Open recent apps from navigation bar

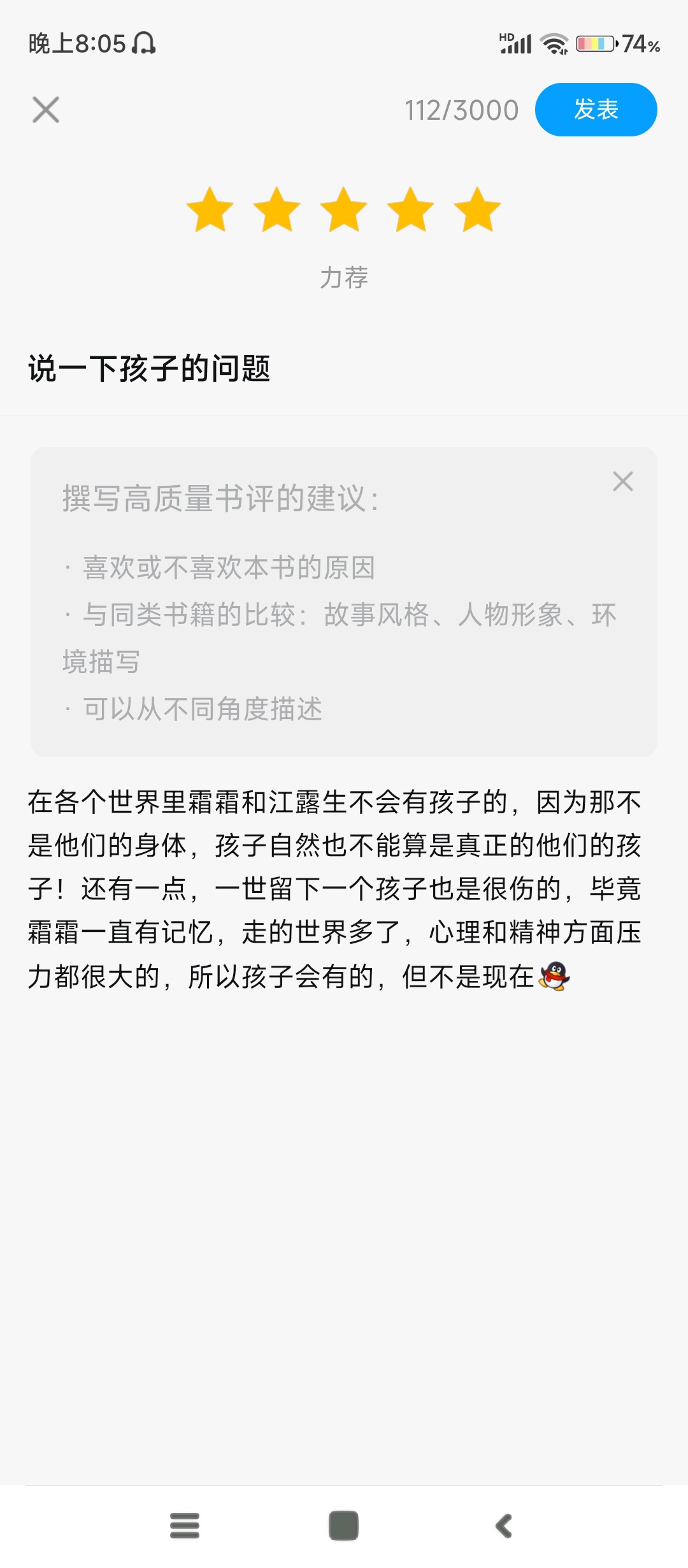click(185, 1526)
